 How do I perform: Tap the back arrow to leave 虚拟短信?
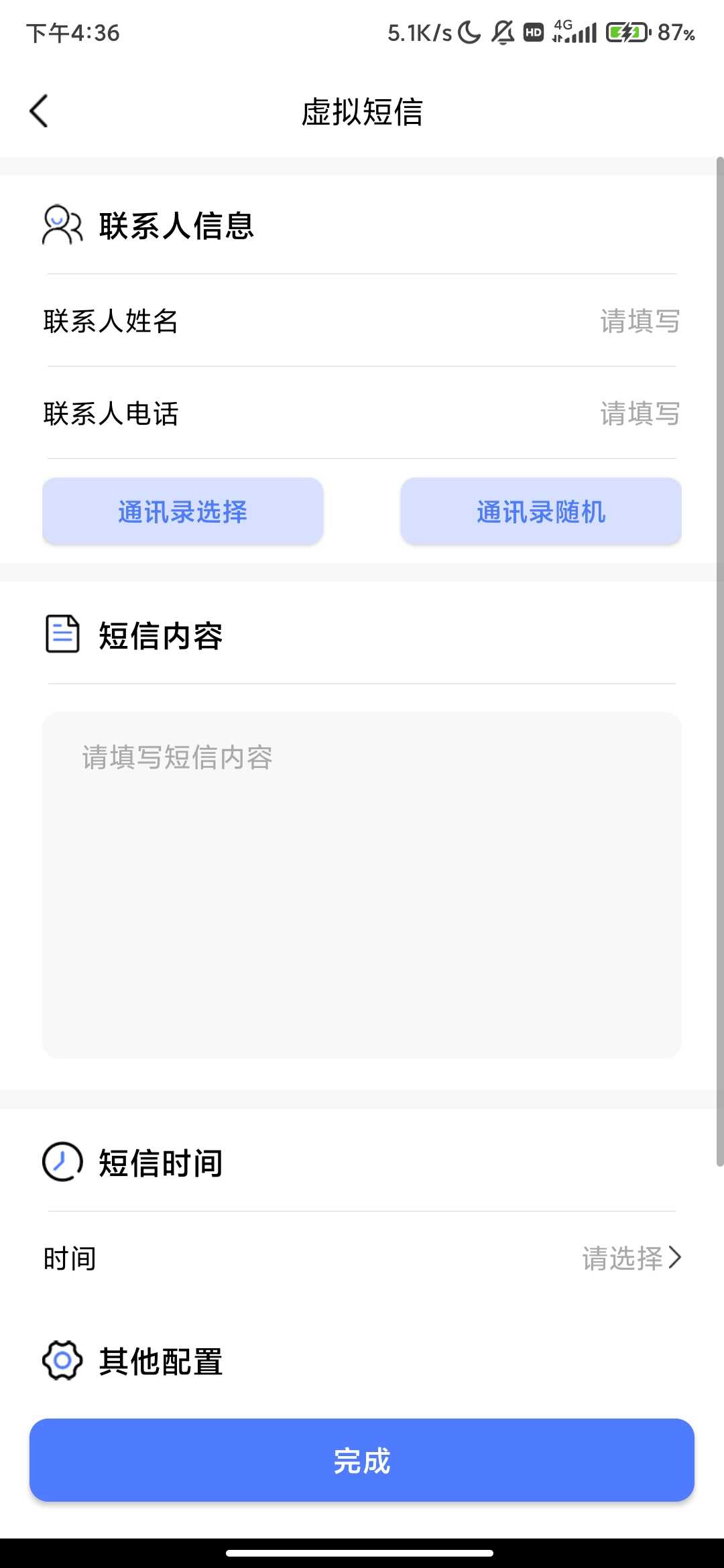pos(38,110)
